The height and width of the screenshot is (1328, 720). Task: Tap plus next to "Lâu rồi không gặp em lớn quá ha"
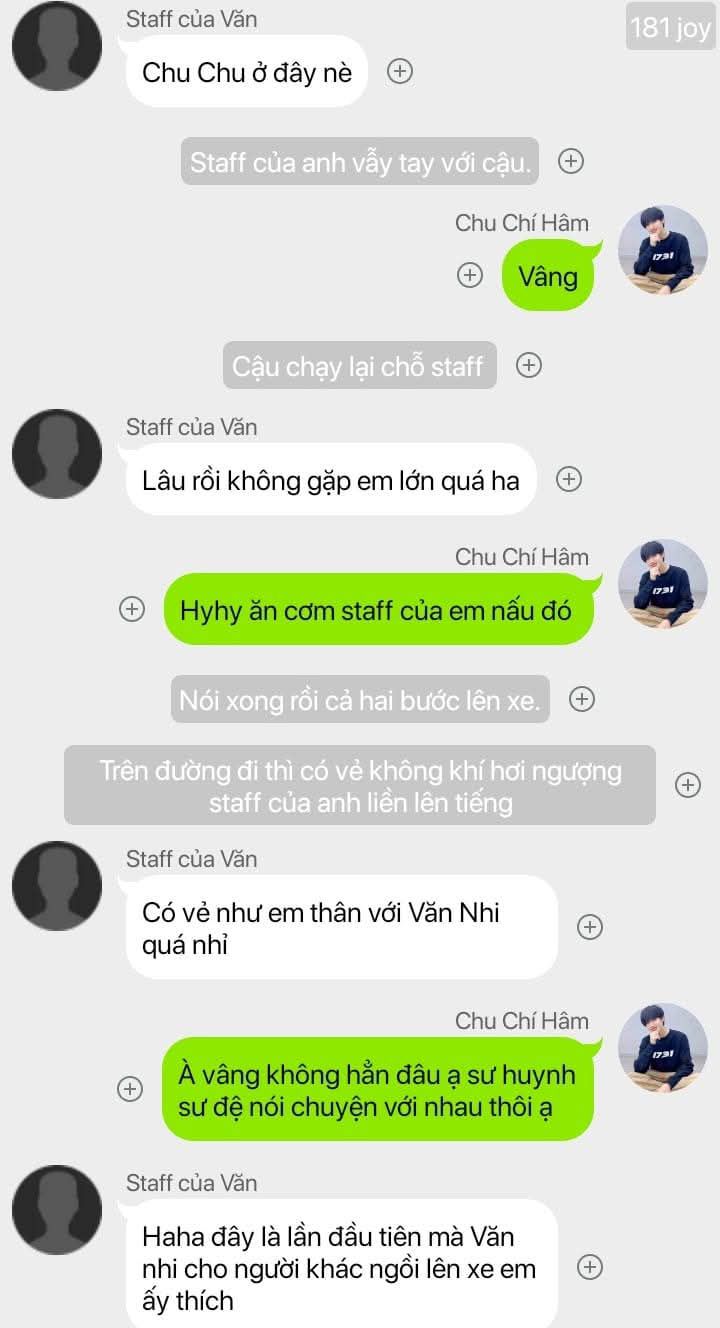(569, 480)
